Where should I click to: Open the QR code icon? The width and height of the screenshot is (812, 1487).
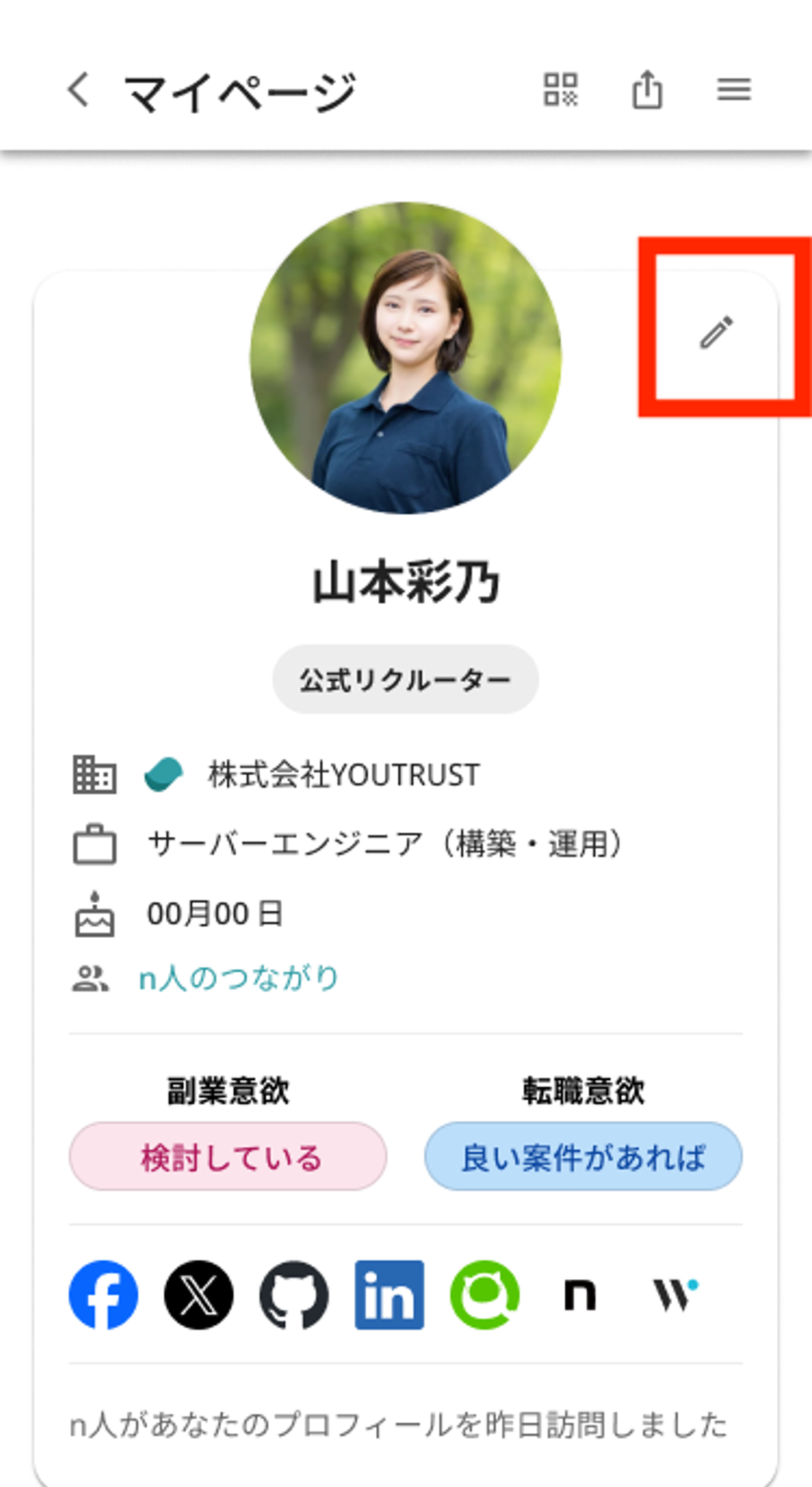(560, 90)
